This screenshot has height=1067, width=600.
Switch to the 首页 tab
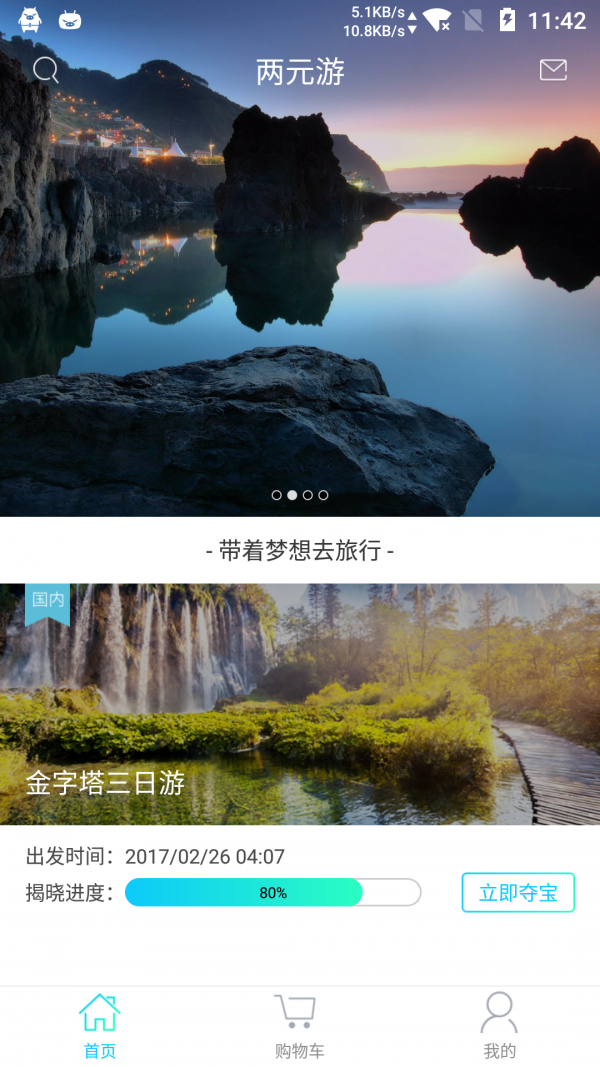point(99,1025)
